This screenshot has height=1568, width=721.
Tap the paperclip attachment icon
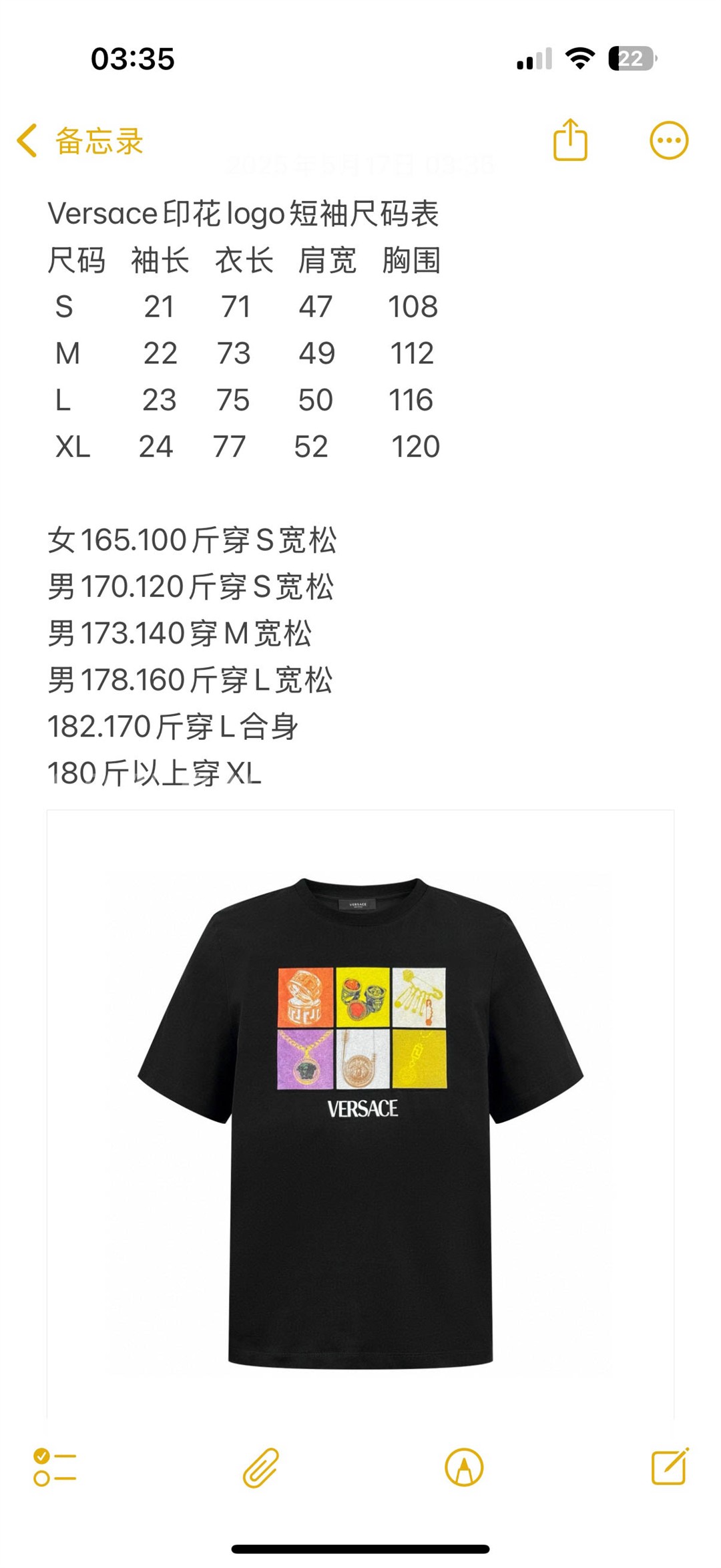pos(260,1467)
